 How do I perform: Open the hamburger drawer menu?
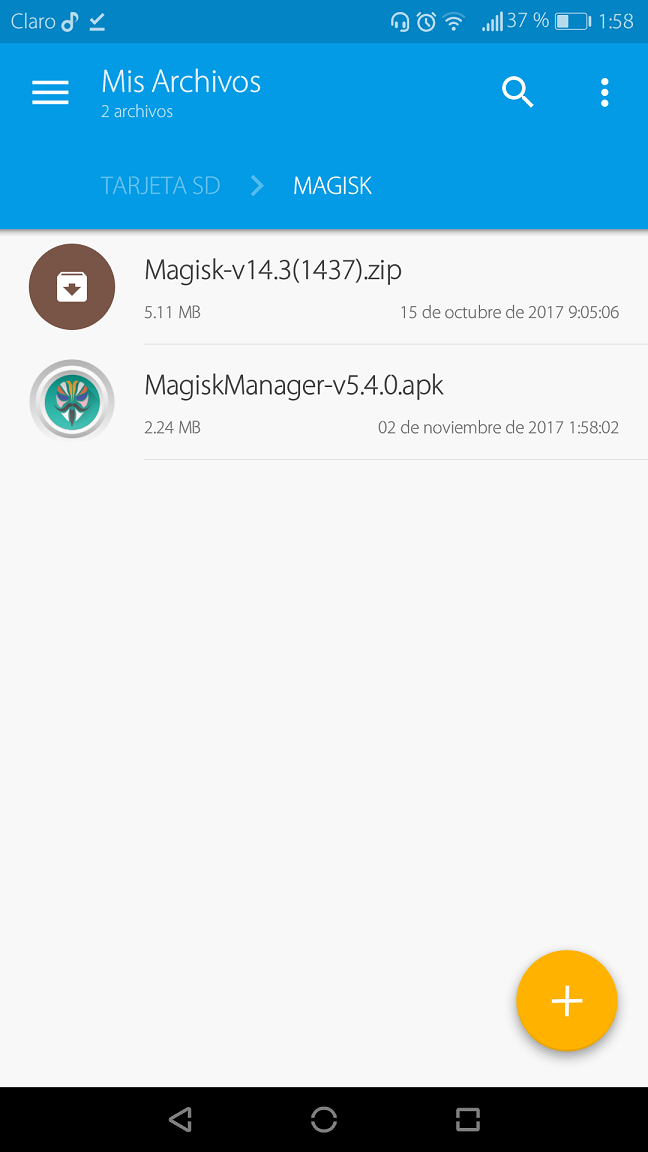[50, 93]
